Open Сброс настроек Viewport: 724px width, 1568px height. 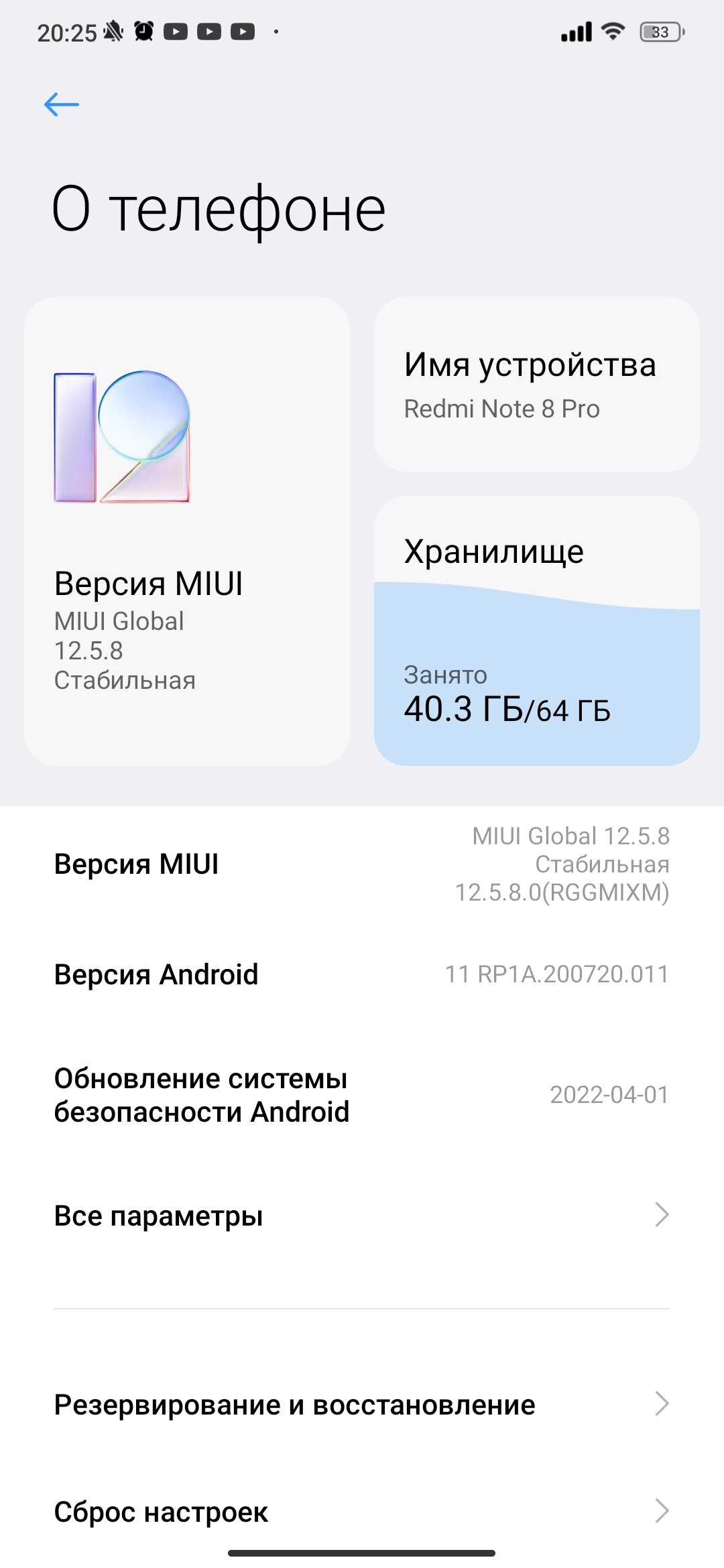(x=362, y=1511)
